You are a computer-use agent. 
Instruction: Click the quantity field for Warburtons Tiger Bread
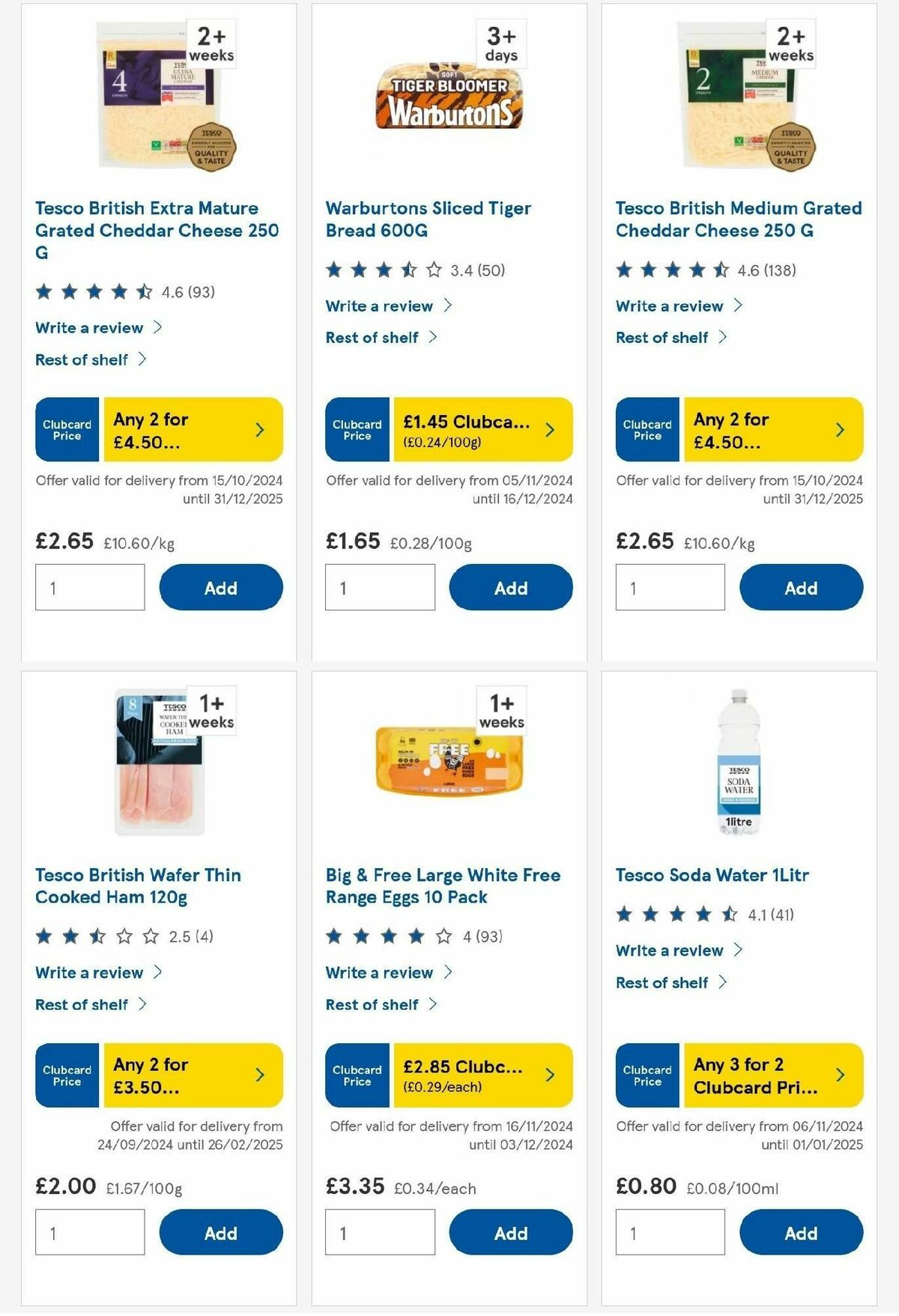(381, 587)
